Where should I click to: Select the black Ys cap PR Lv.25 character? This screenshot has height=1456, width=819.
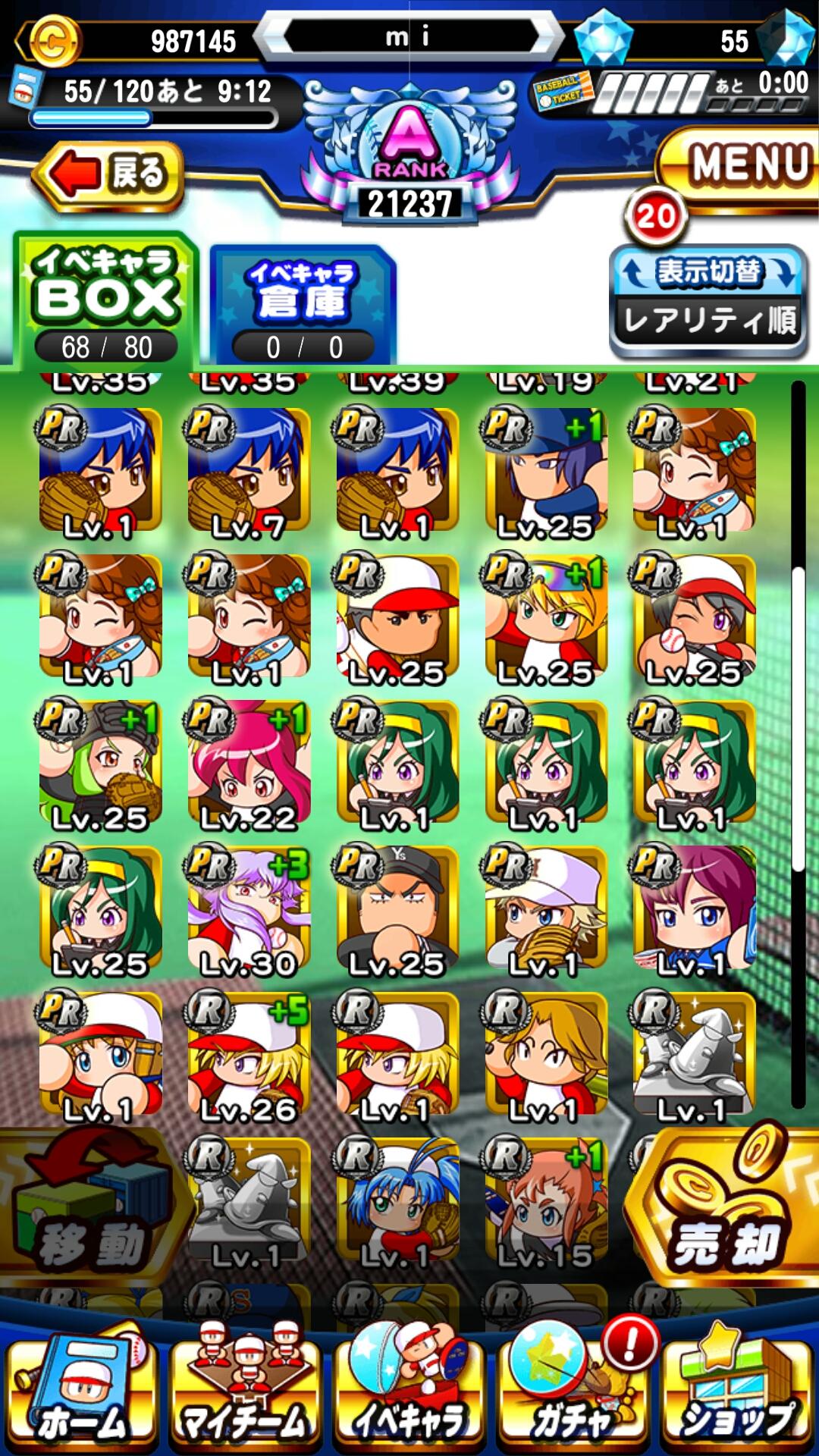397,910
